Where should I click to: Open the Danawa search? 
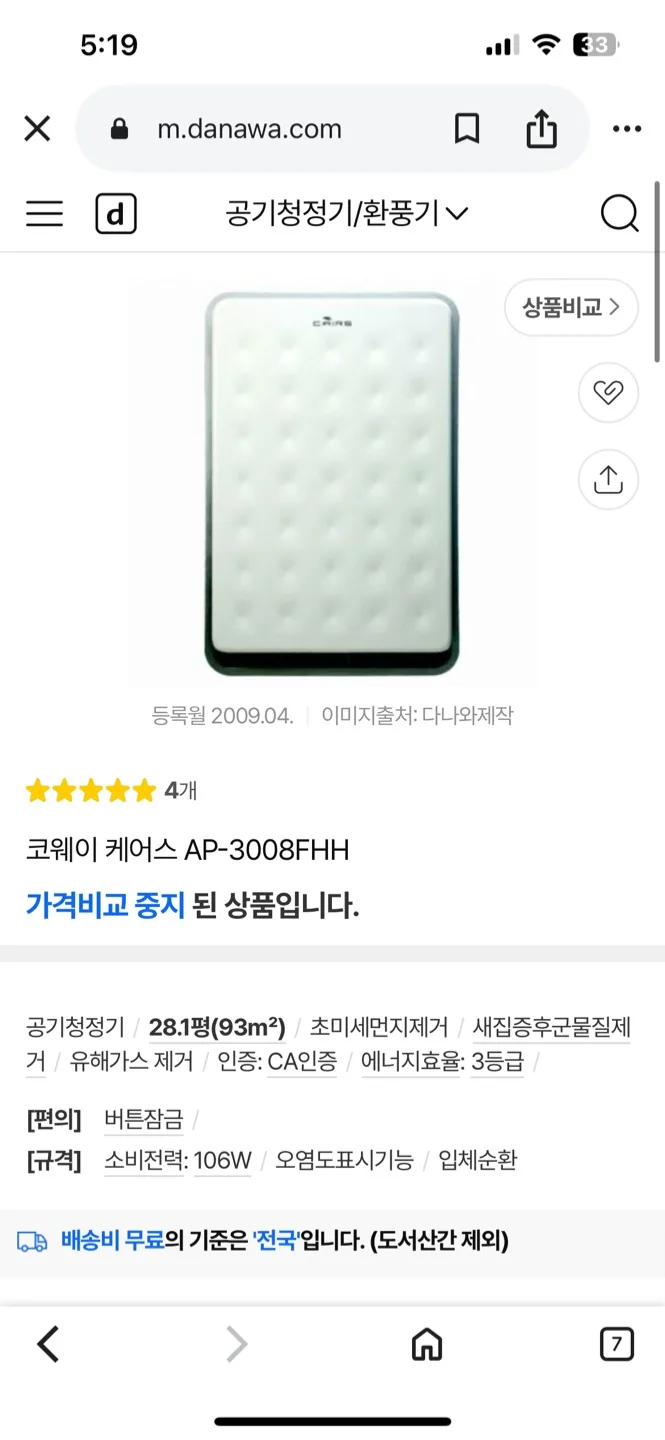tap(619, 213)
